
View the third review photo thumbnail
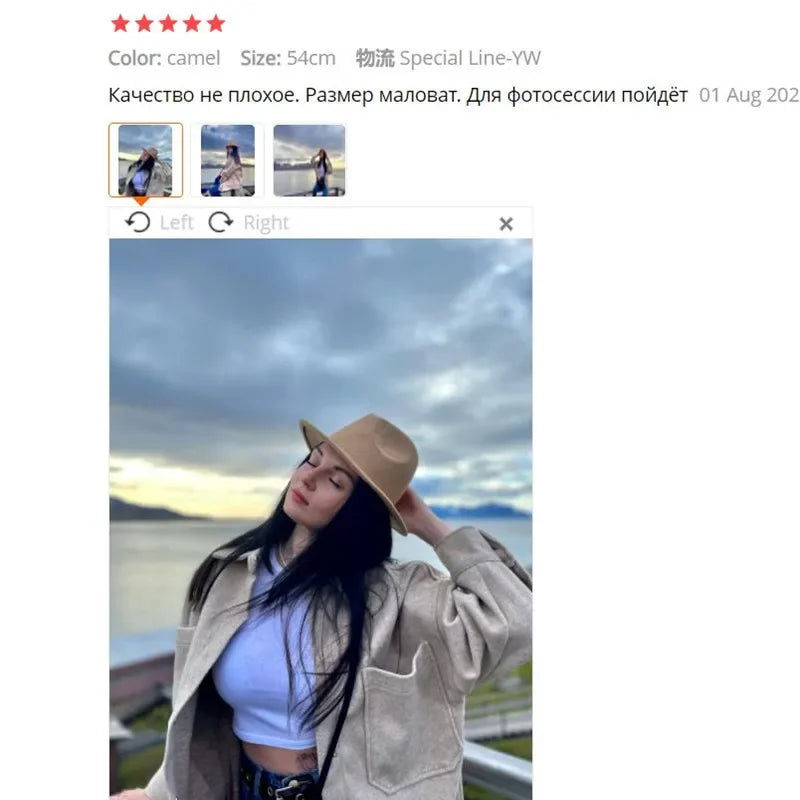[x=309, y=159]
